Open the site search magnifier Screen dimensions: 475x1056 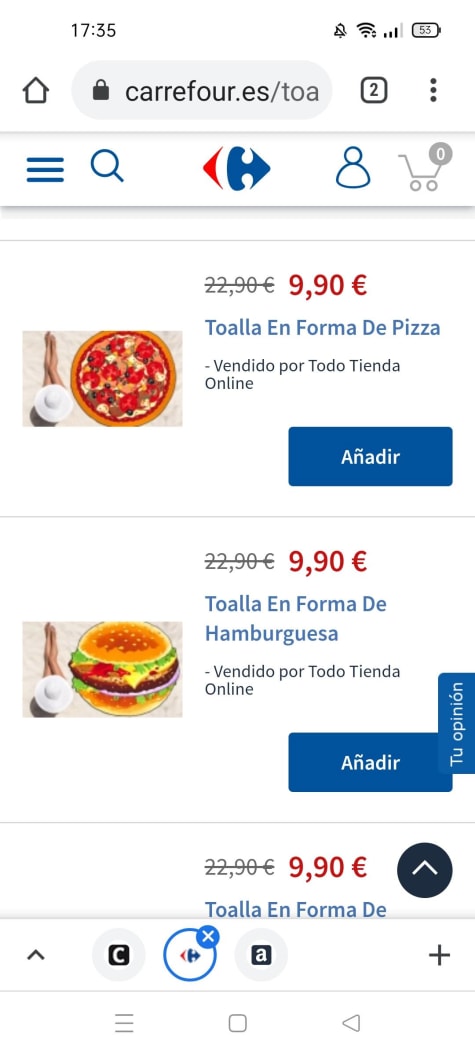[x=107, y=166]
